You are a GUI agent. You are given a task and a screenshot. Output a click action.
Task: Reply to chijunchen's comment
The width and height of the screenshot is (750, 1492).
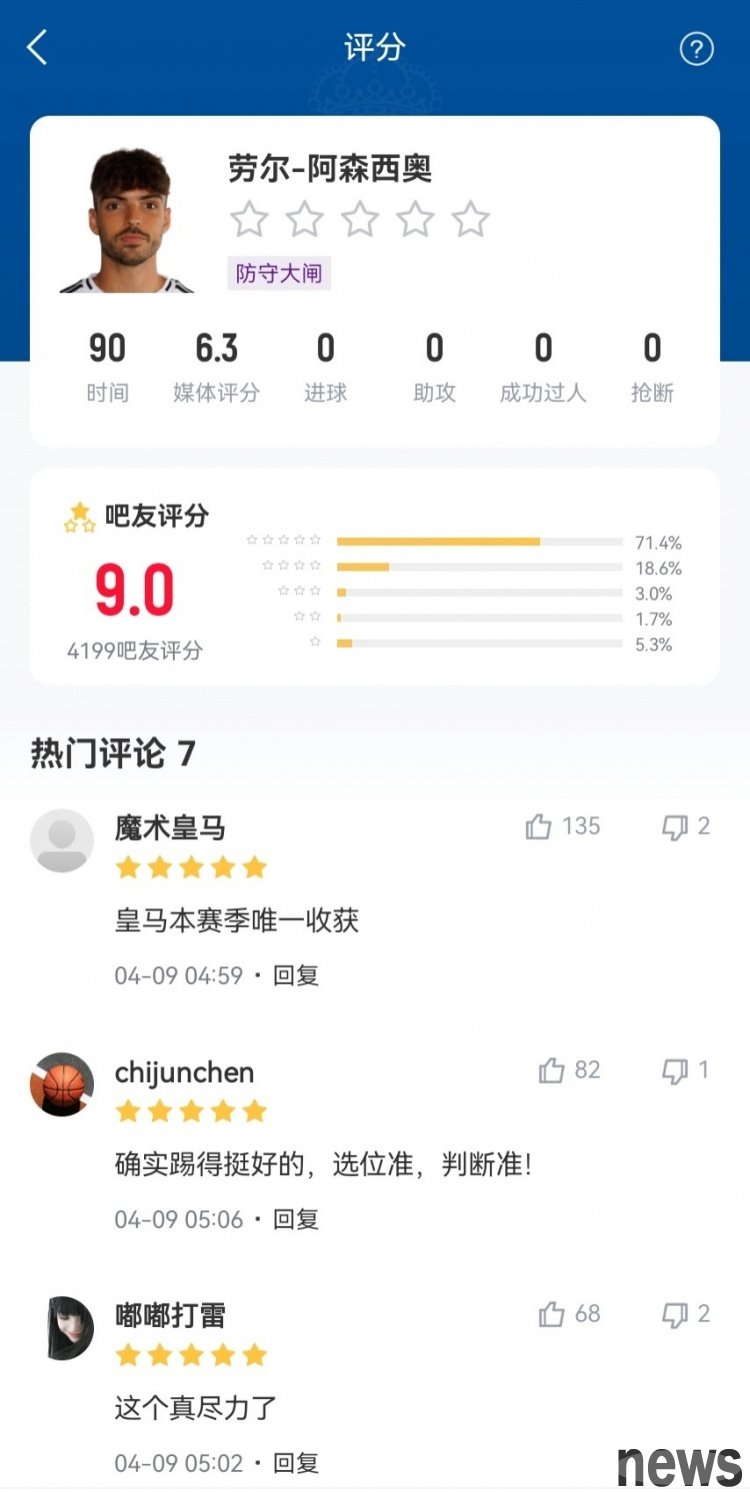click(296, 1219)
